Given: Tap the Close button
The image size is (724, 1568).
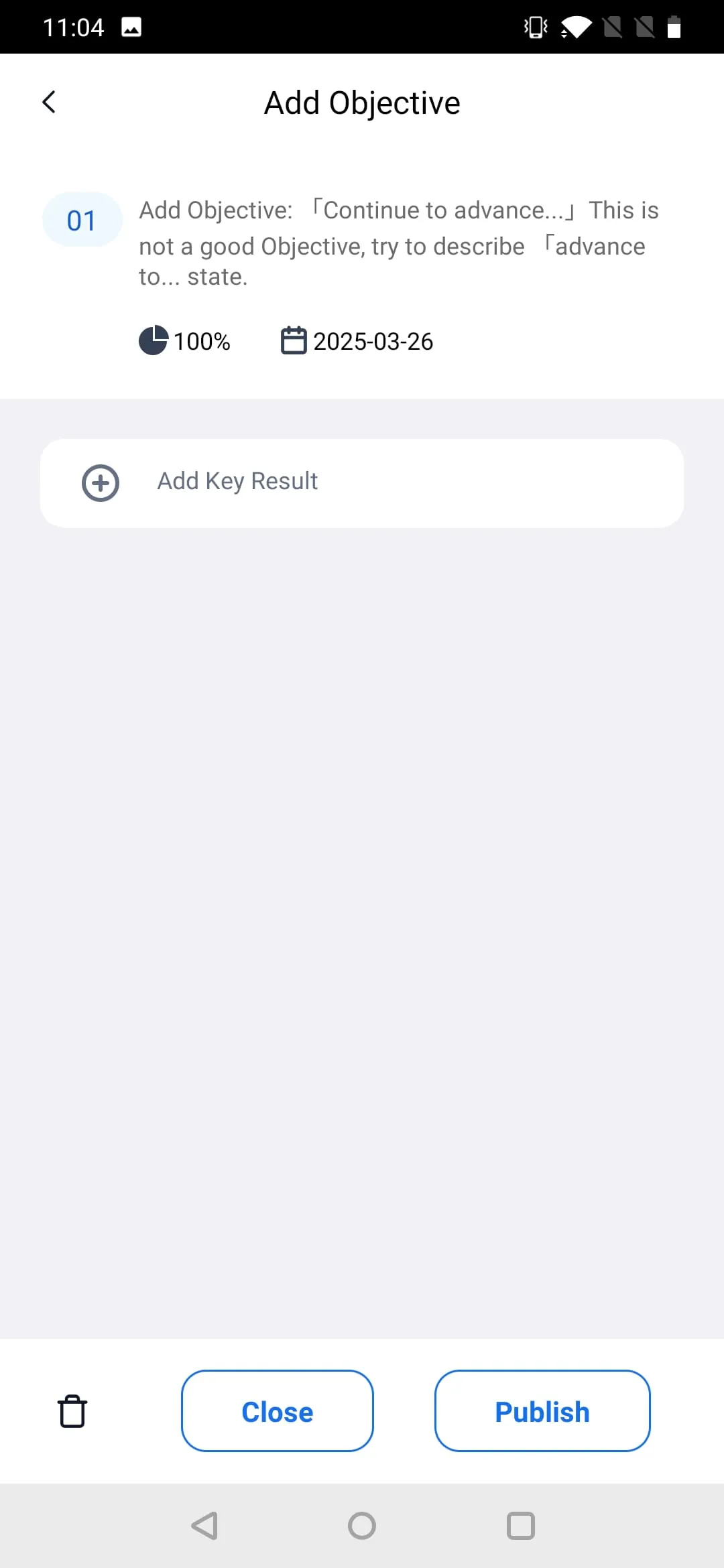Looking at the screenshot, I should [x=277, y=1411].
